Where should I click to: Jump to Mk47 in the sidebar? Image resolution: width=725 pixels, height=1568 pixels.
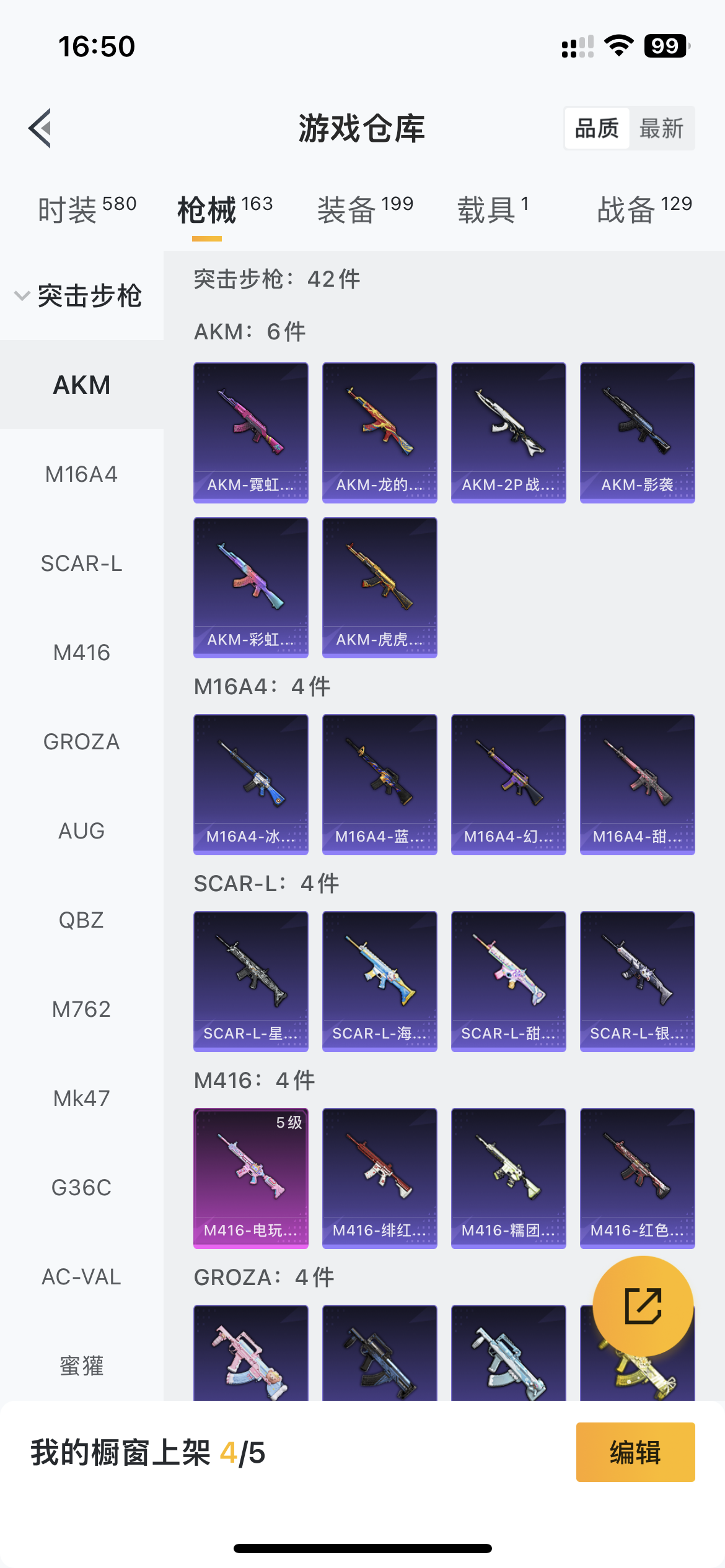[x=82, y=1099]
